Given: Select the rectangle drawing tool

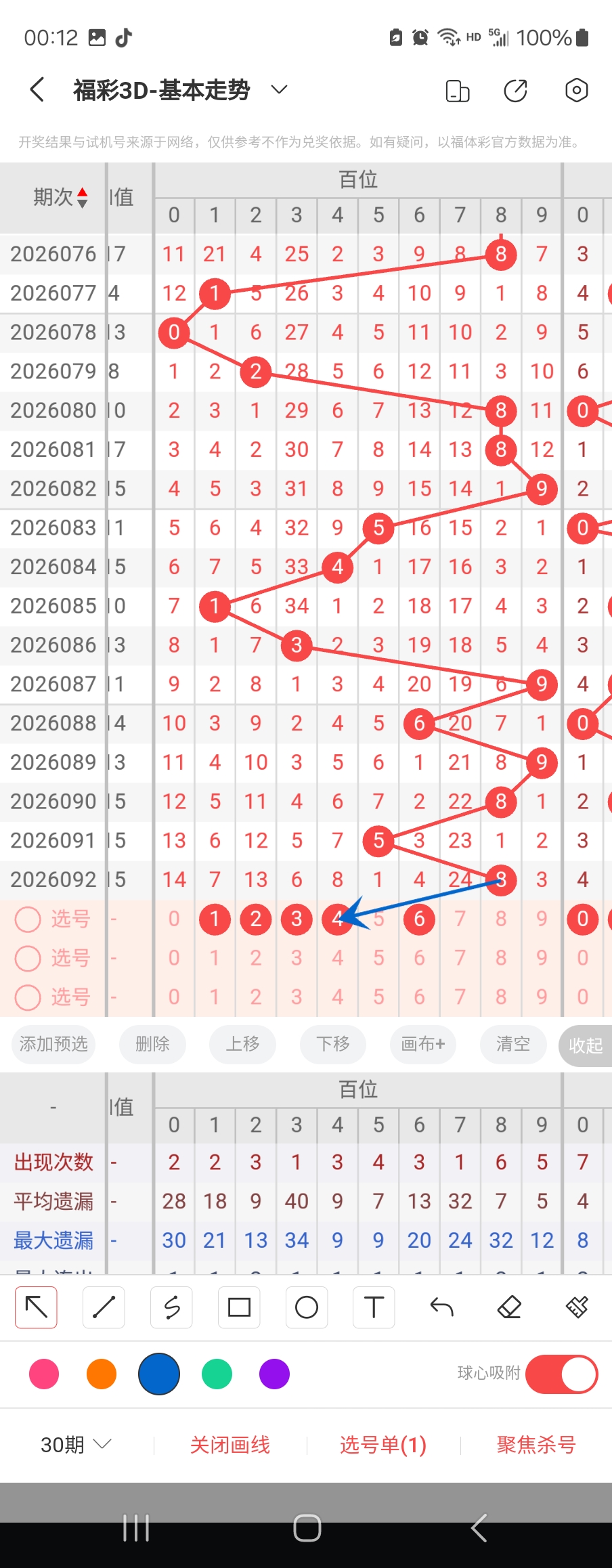Looking at the screenshot, I should click(x=239, y=1307).
